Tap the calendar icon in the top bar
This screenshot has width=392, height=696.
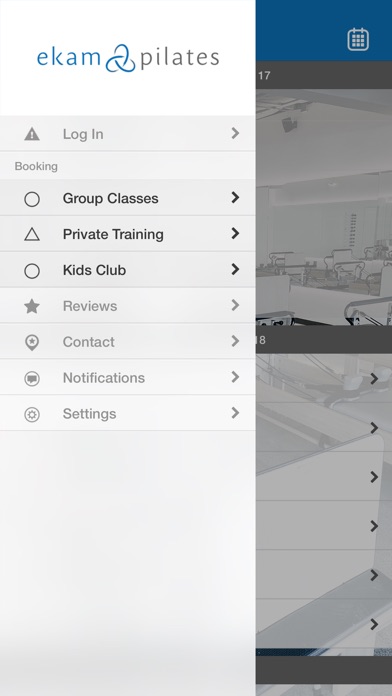pyautogui.click(x=358, y=40)
